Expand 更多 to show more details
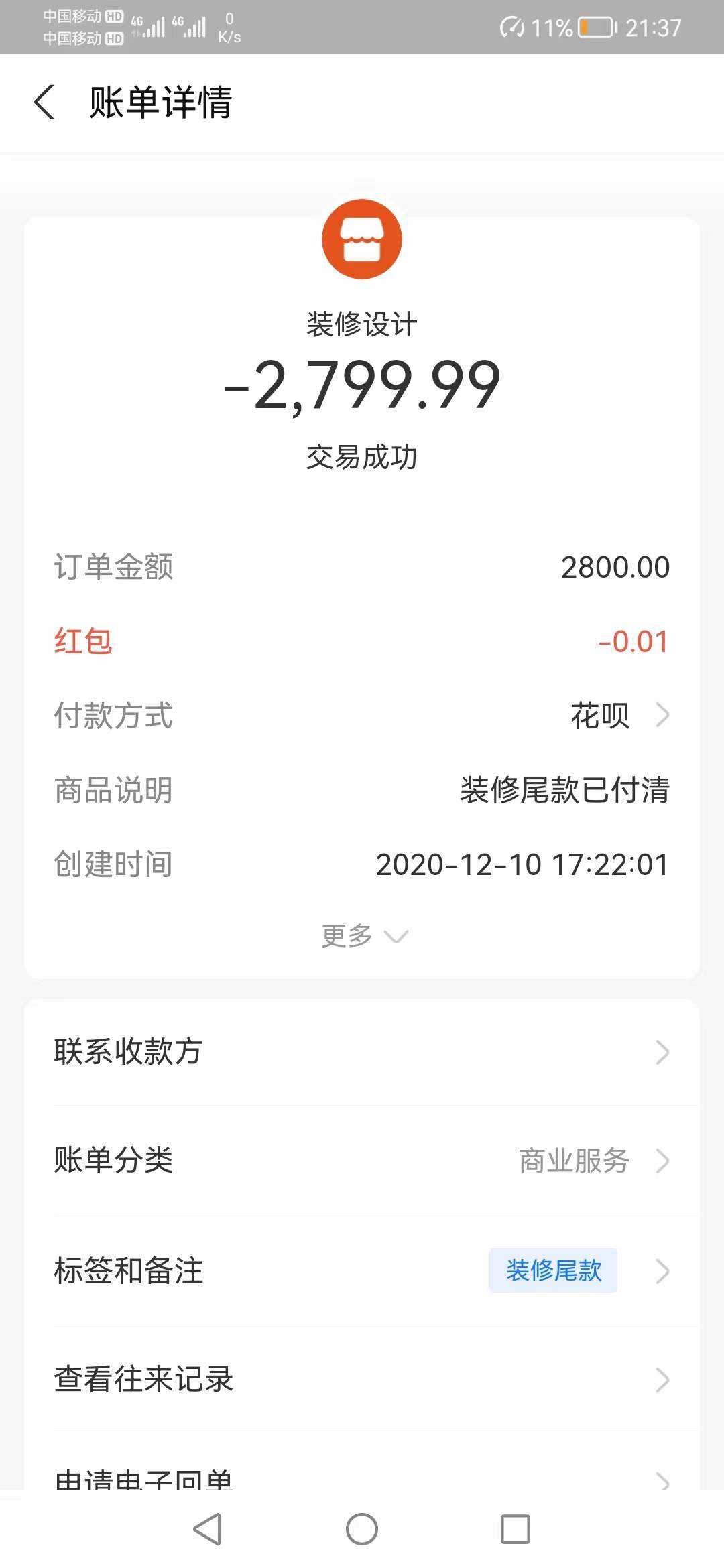This screenshot has width=724, height=1568. click(363, 935)
